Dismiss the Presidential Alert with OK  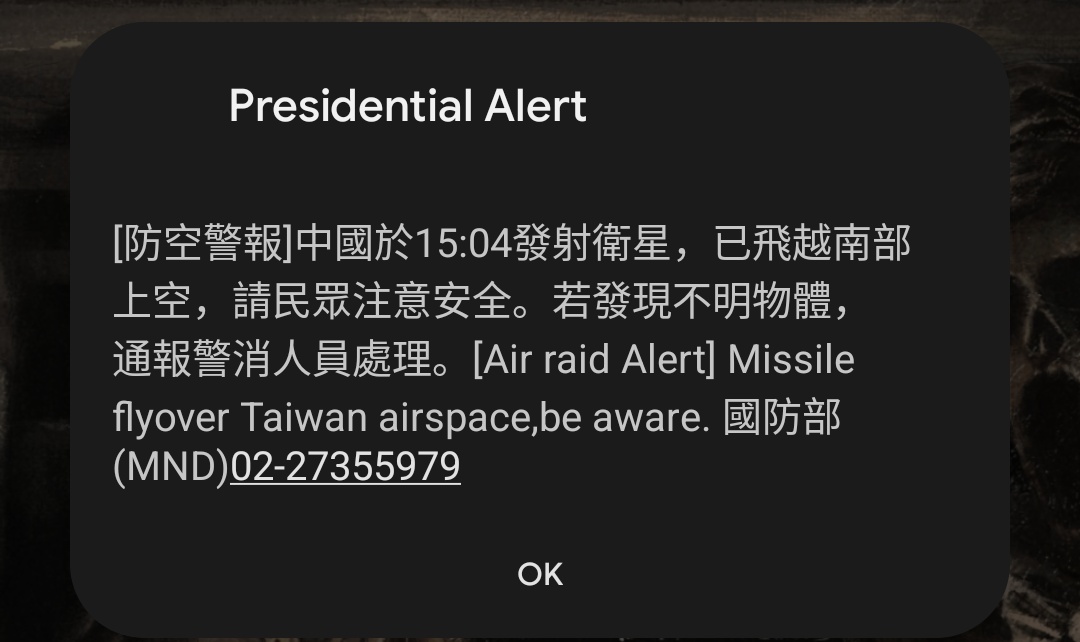click(x=540, y=574)
